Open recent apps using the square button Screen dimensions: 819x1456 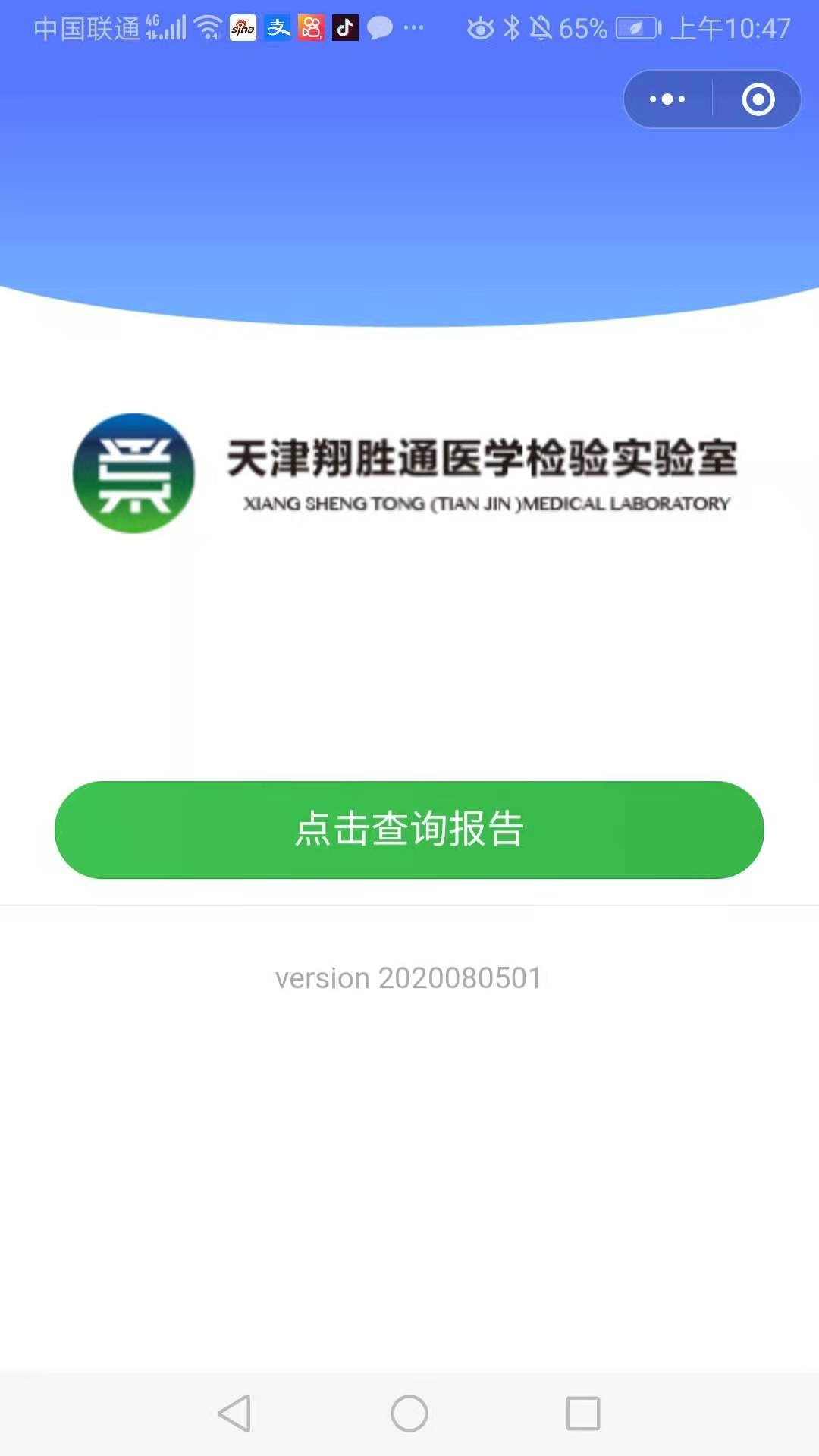pyautogui.click(x=582, y=1414)
